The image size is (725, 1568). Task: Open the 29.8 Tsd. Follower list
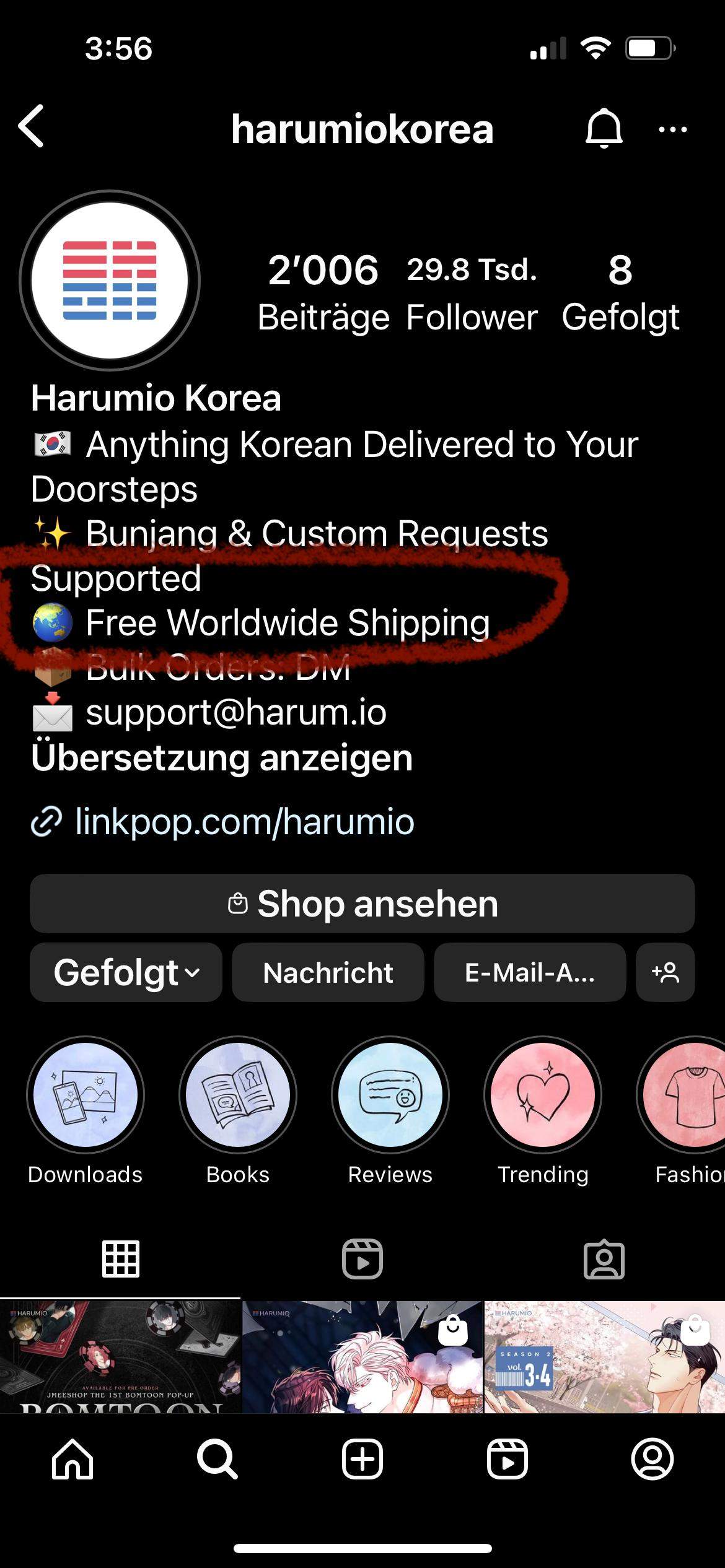pos(472,293)
